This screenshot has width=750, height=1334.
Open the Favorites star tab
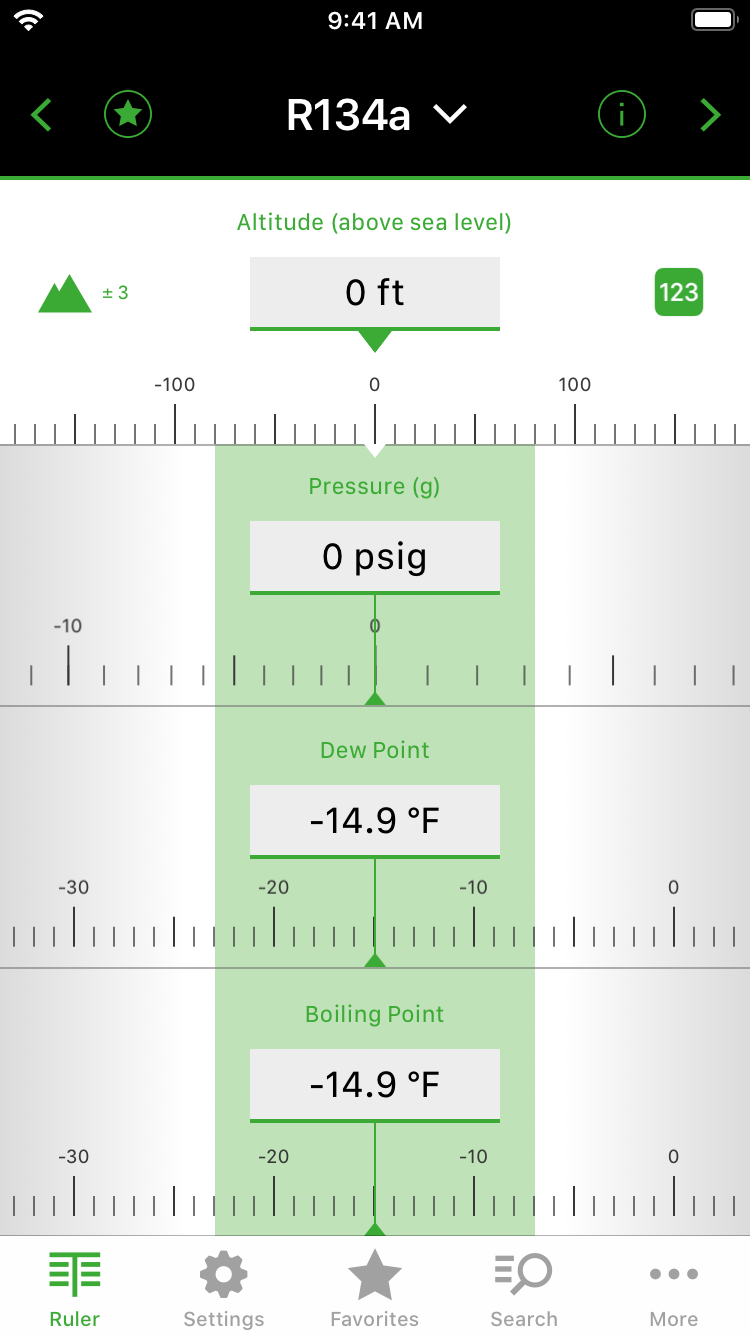[374, 1273]
